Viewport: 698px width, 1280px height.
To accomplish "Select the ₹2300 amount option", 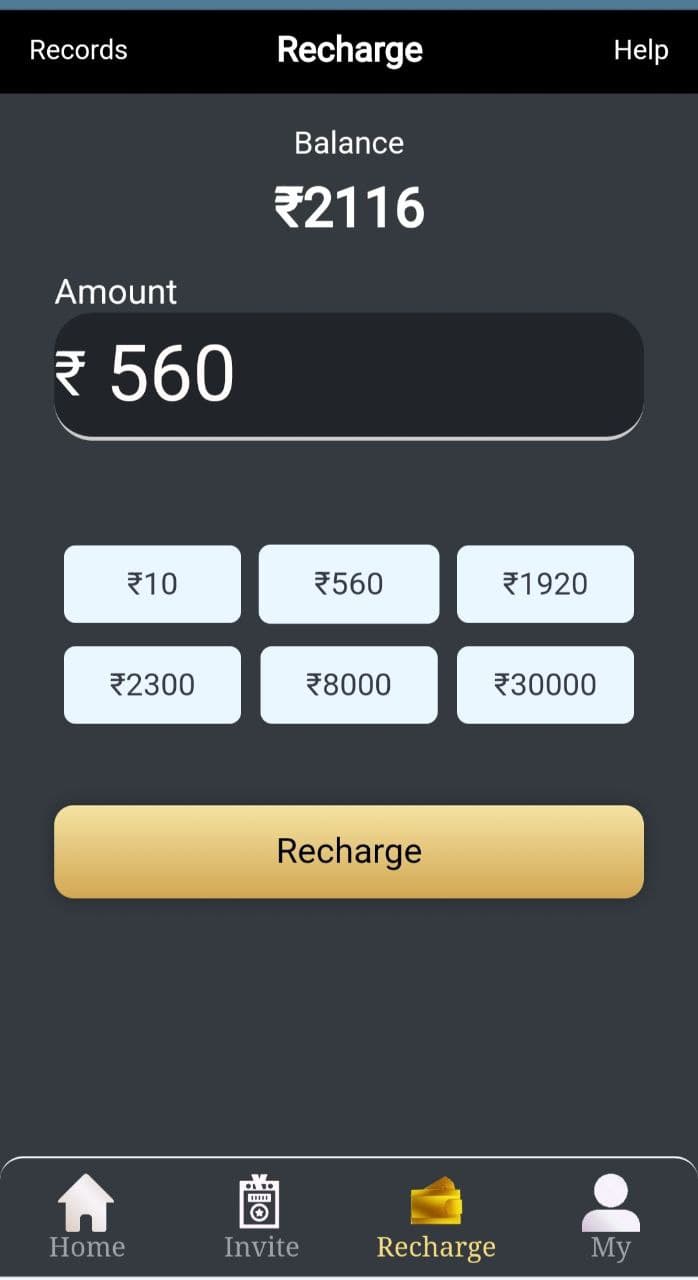I will (x=152, y=685).
